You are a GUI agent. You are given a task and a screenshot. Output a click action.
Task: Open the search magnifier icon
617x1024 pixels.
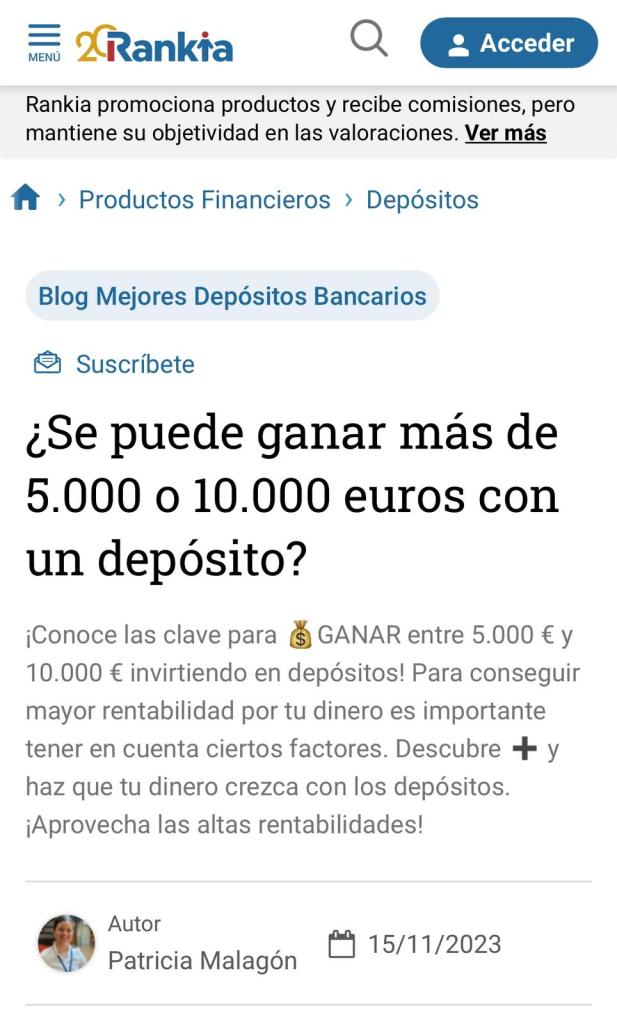click(369, 41)
